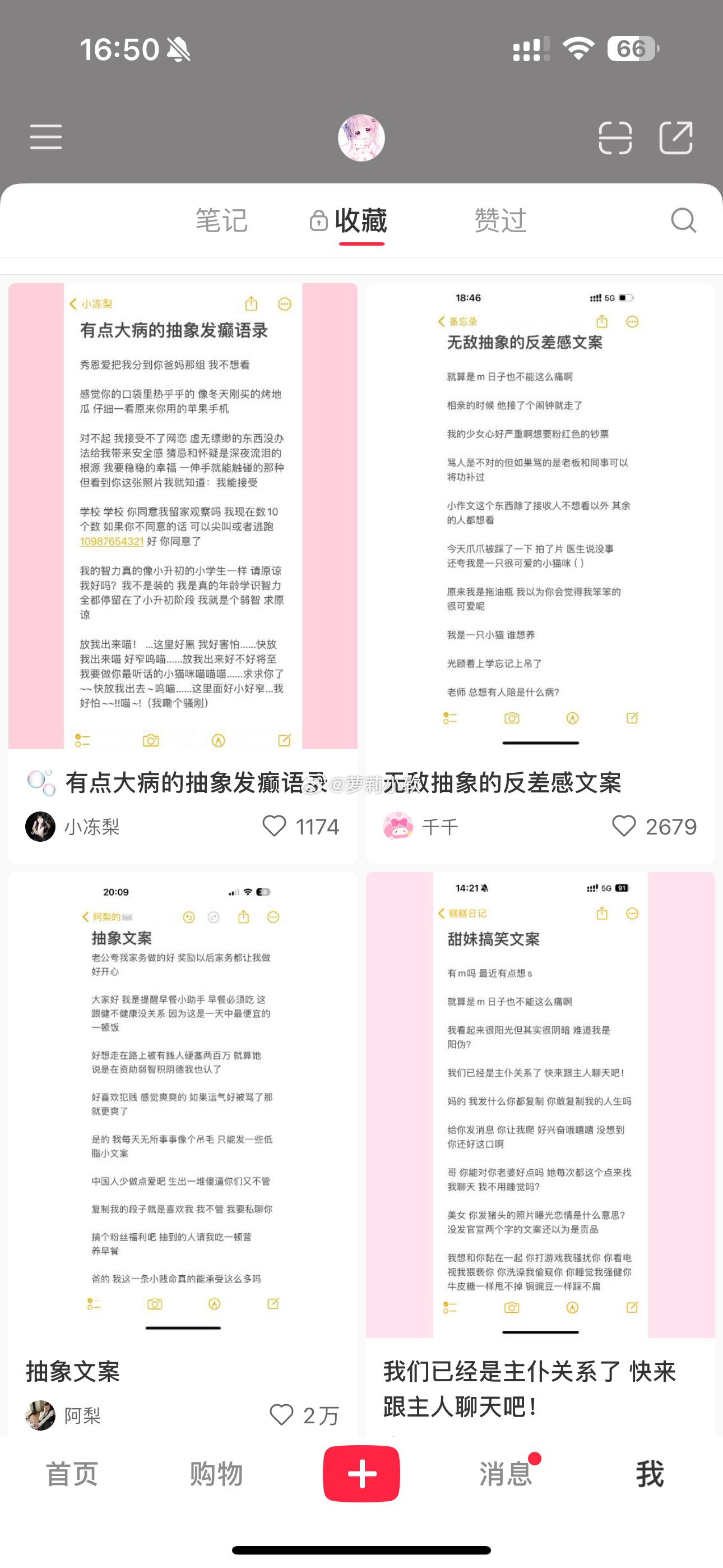
Task: Like 千千's note with 2679 likes
Action: [624, 826]
